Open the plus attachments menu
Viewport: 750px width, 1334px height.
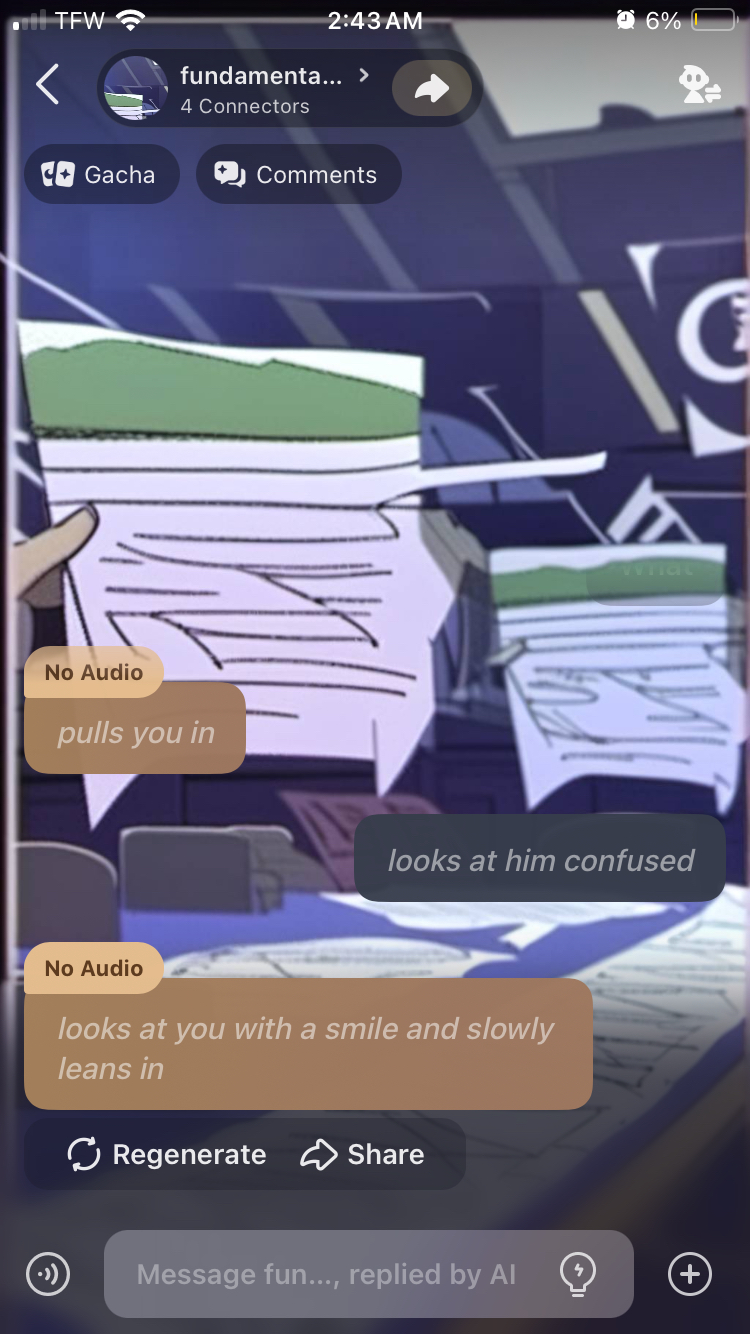[689, 1274]
